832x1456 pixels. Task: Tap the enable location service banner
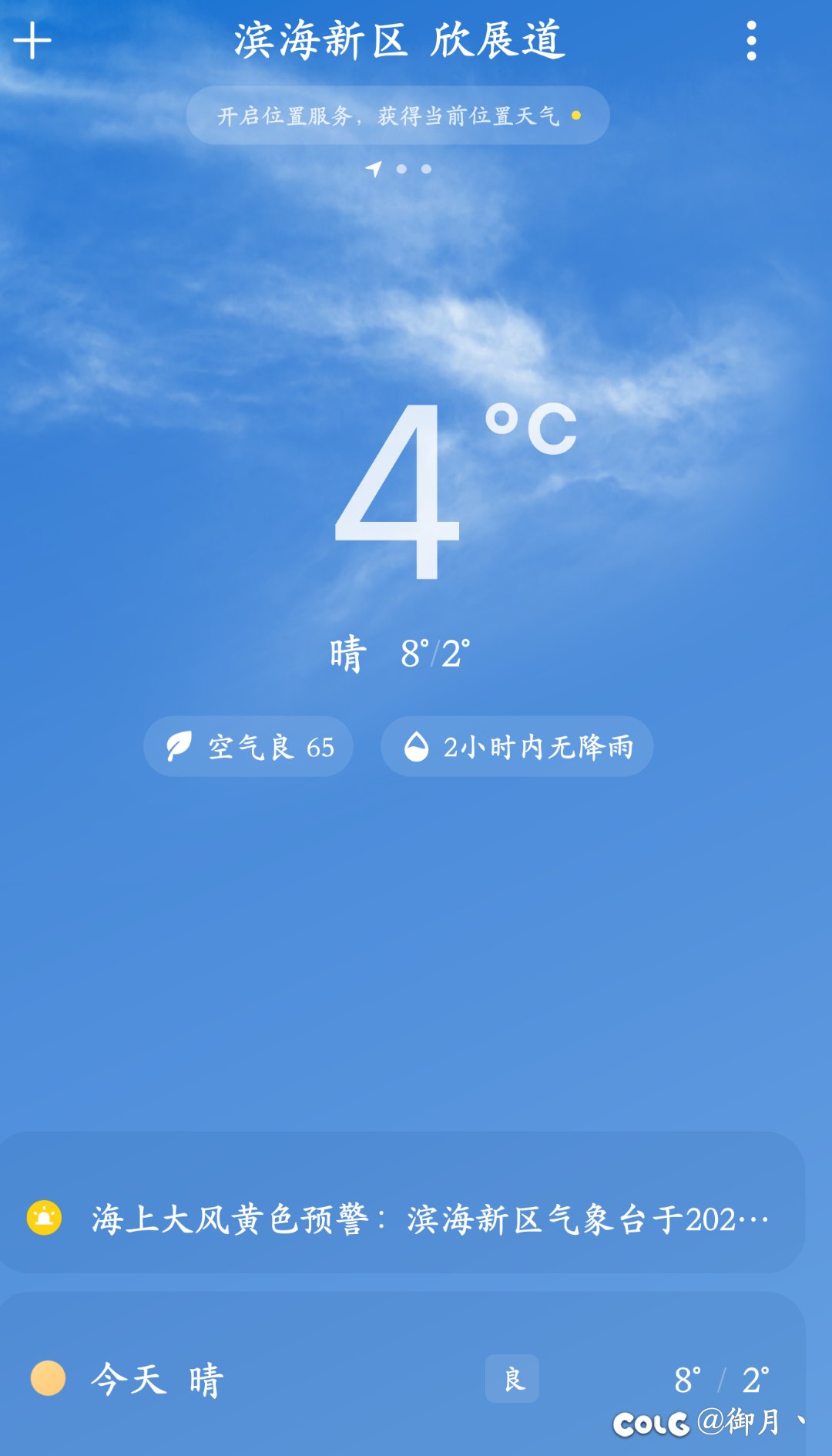coord(398,116)
